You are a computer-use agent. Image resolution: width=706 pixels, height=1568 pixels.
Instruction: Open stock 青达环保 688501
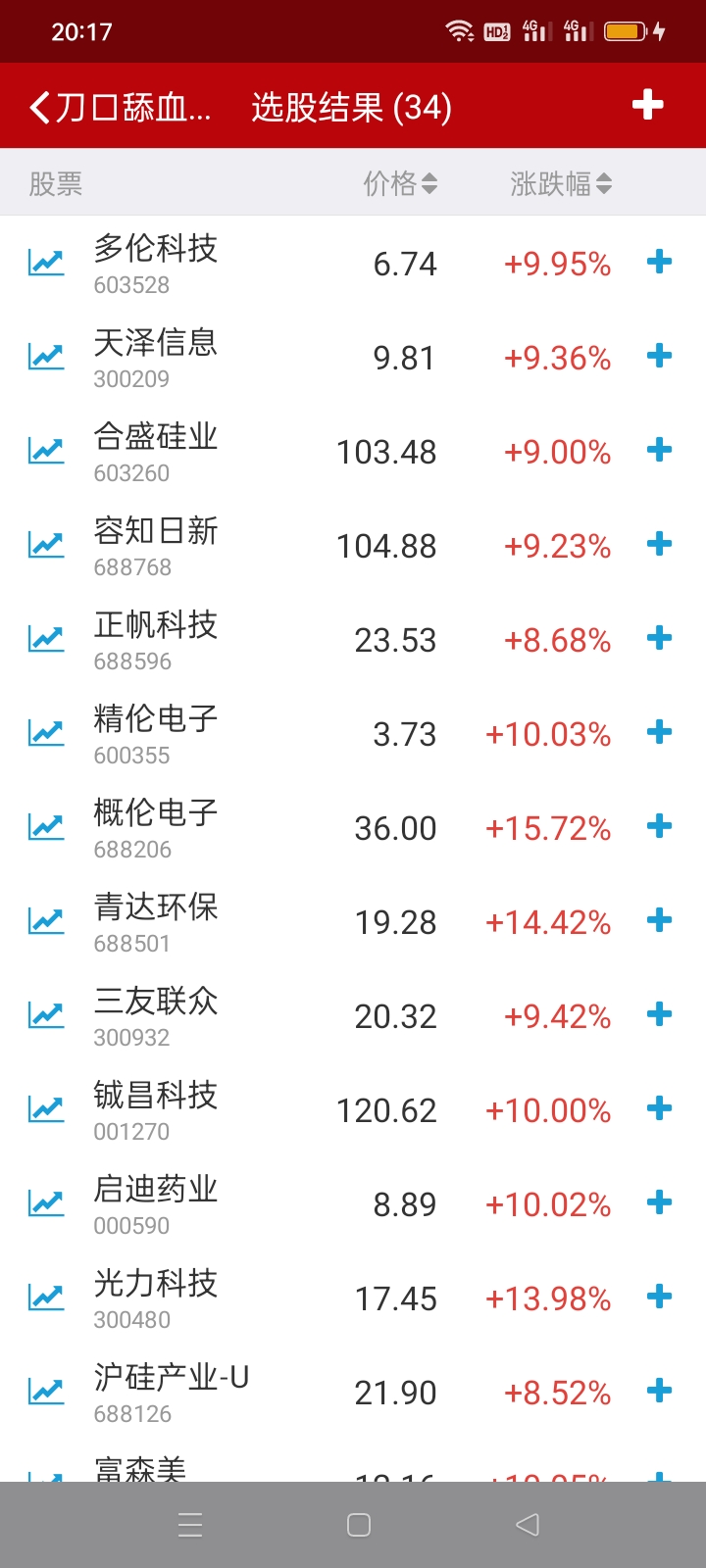pos(353,922)
